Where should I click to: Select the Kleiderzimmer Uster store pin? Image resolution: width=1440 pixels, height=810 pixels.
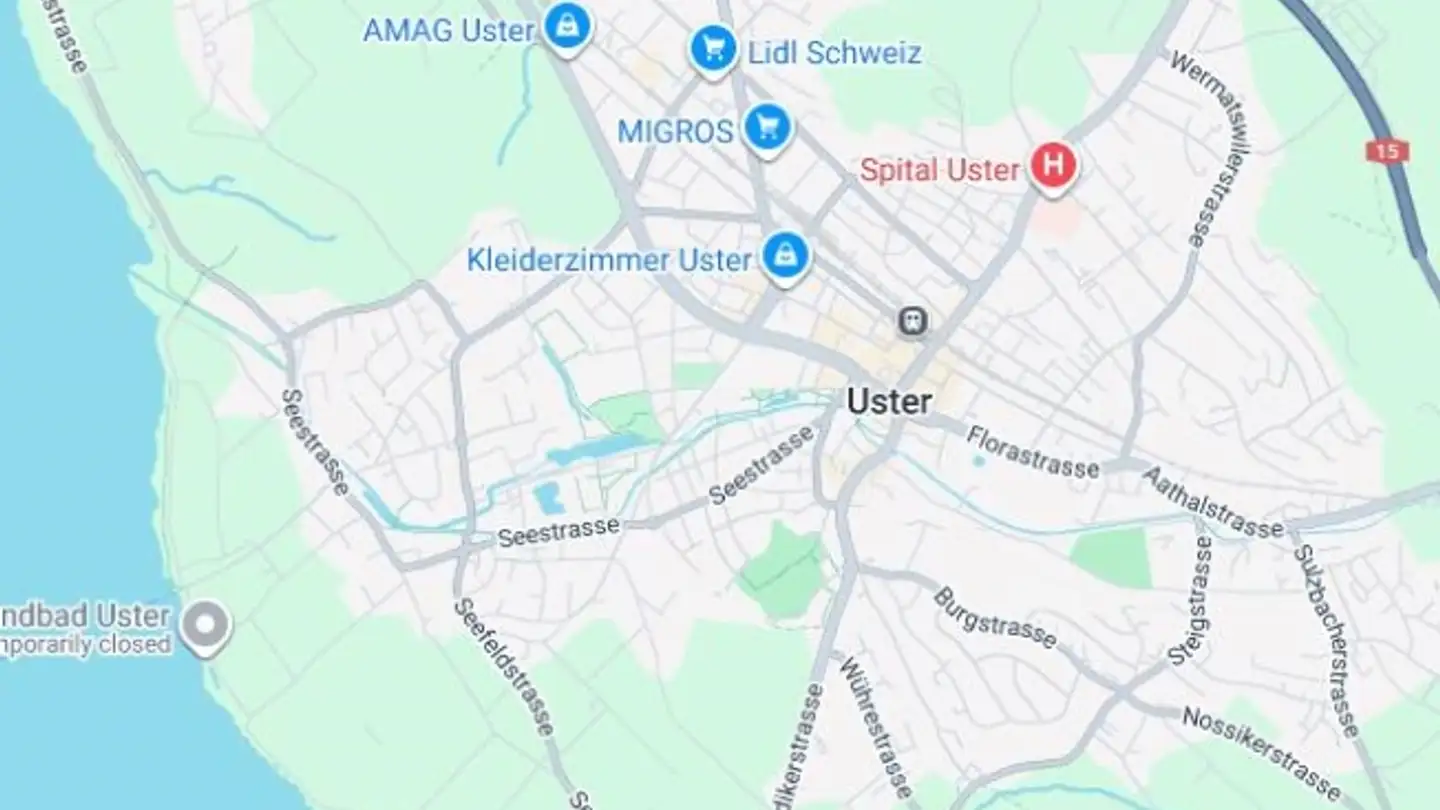tap(785, 255)
